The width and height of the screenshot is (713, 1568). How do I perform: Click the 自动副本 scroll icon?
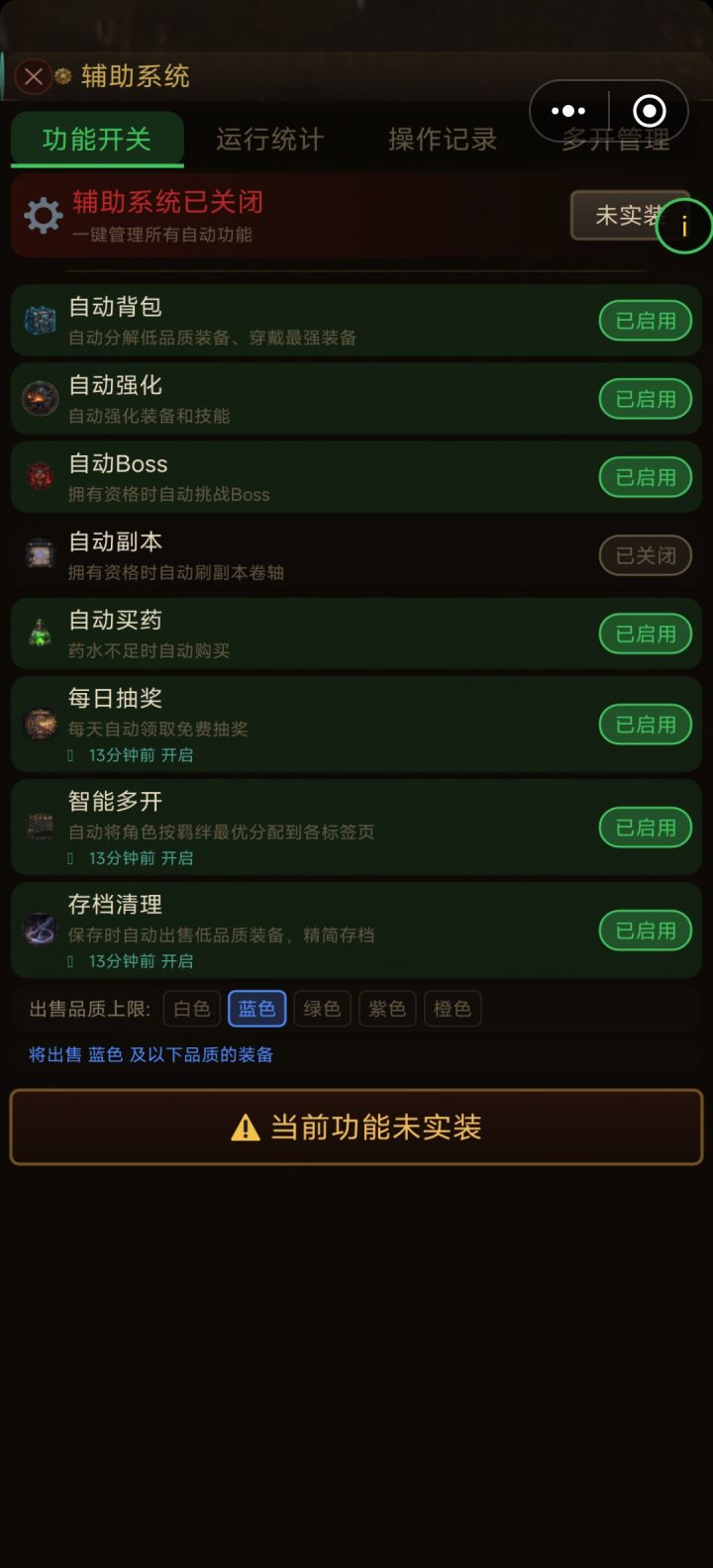pyautogui.click(x=40, y=554)
